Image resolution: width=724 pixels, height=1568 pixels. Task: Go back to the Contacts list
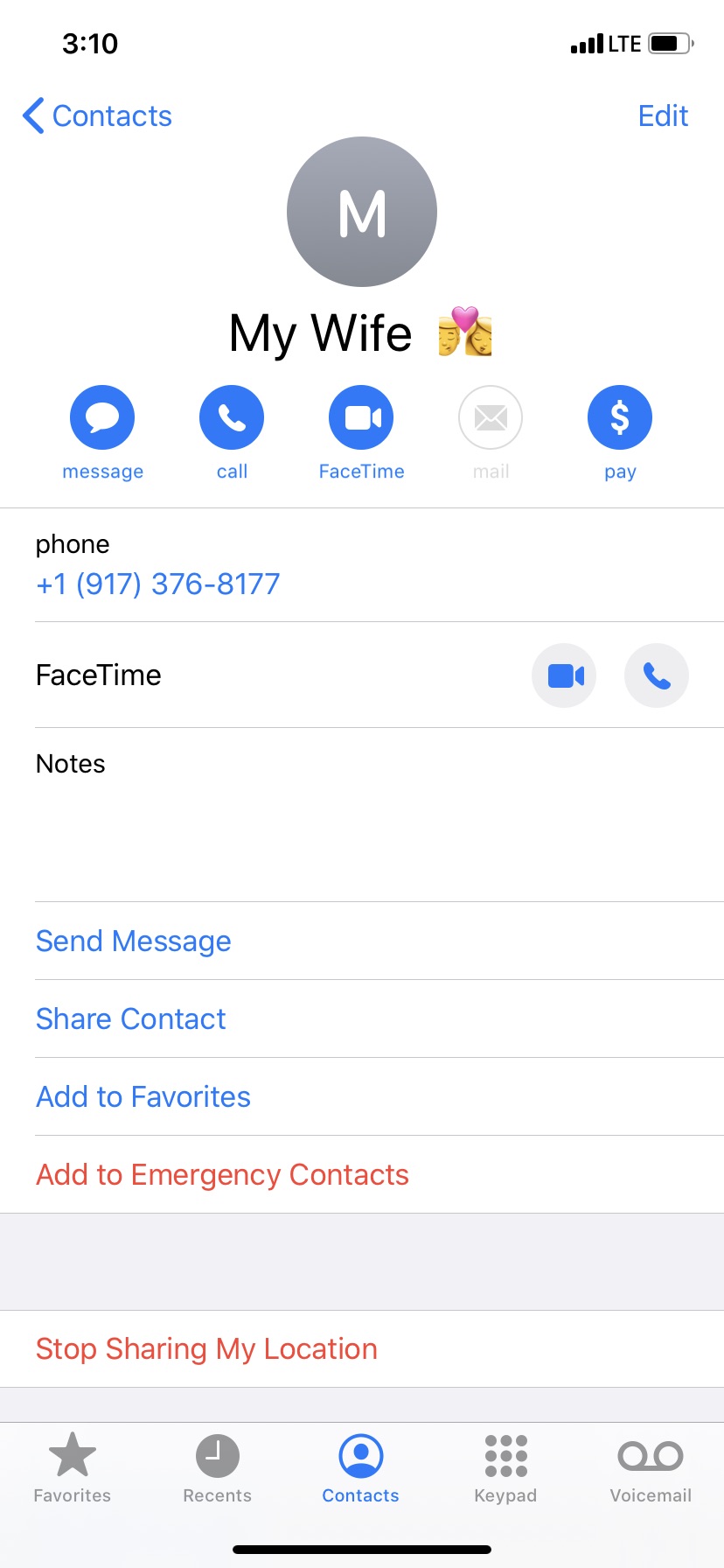(x=97, y=115)
